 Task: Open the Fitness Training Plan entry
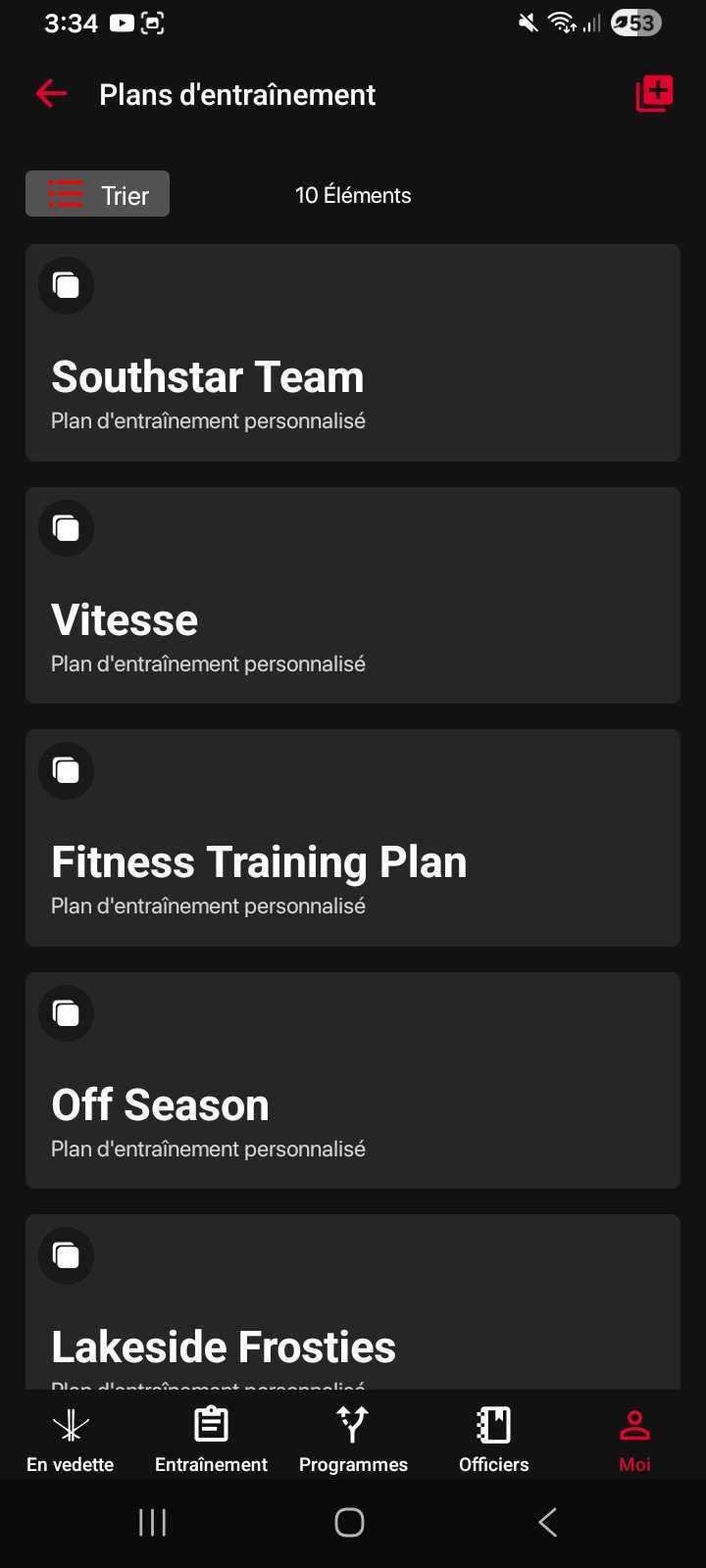352,837
